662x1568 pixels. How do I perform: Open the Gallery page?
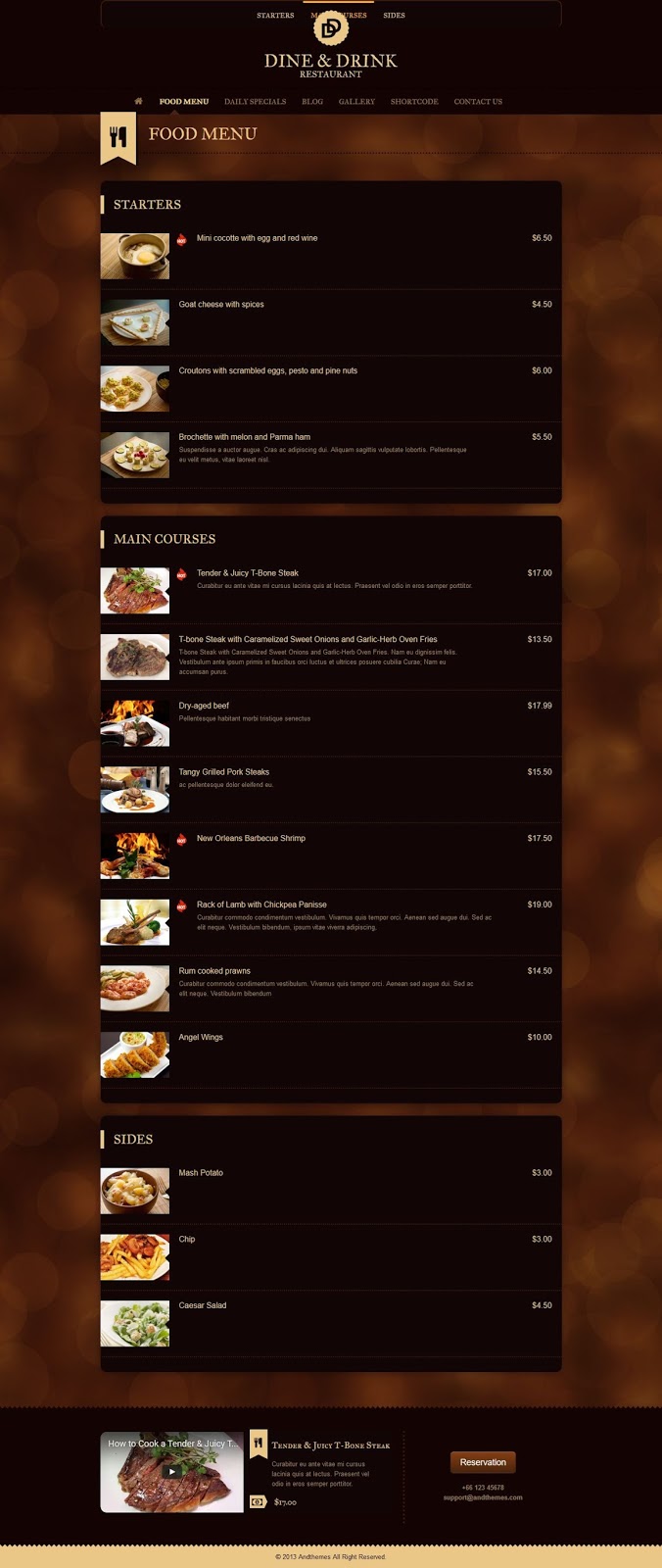point(356,102)
